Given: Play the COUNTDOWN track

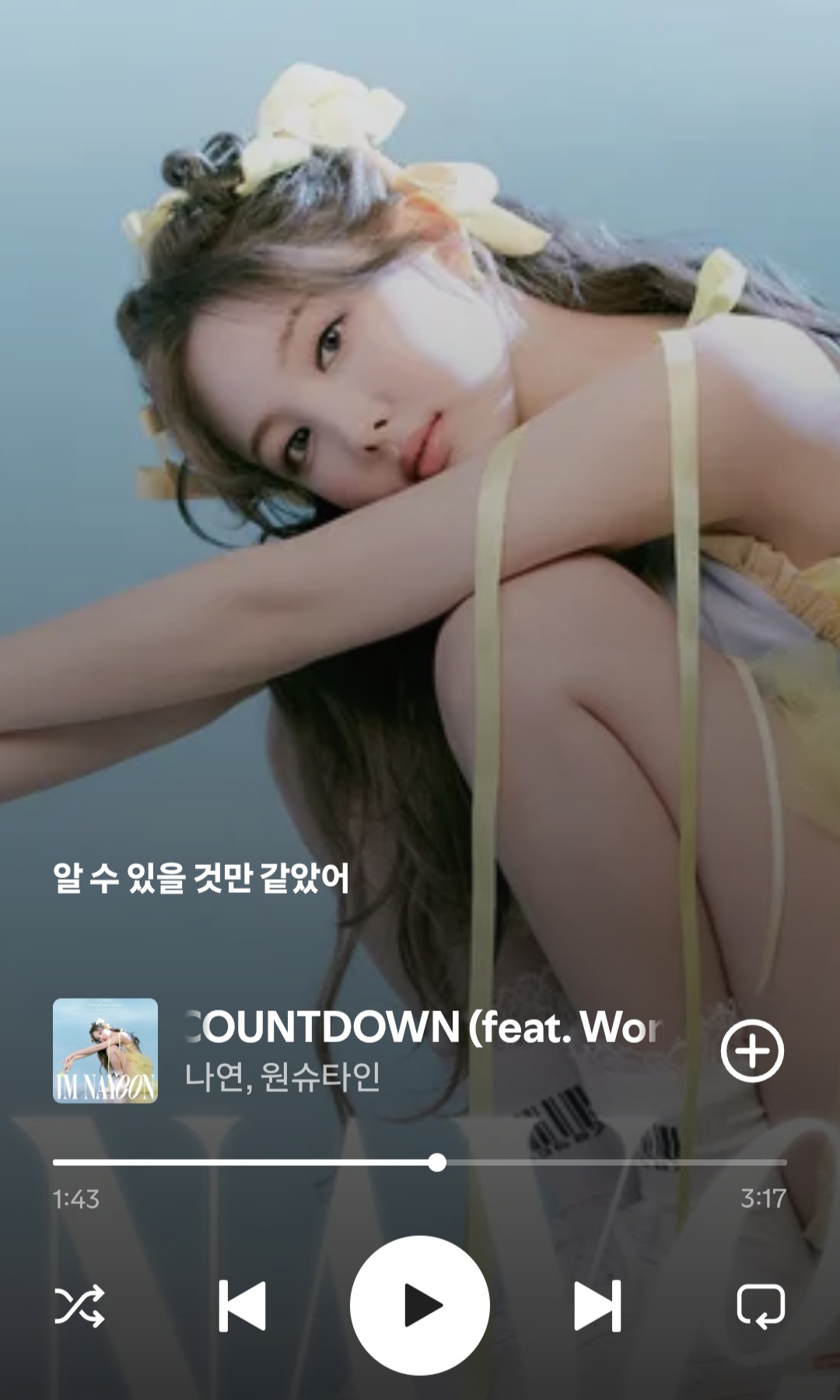Looking at the screenshot, I should click(x=420, y=1305).
